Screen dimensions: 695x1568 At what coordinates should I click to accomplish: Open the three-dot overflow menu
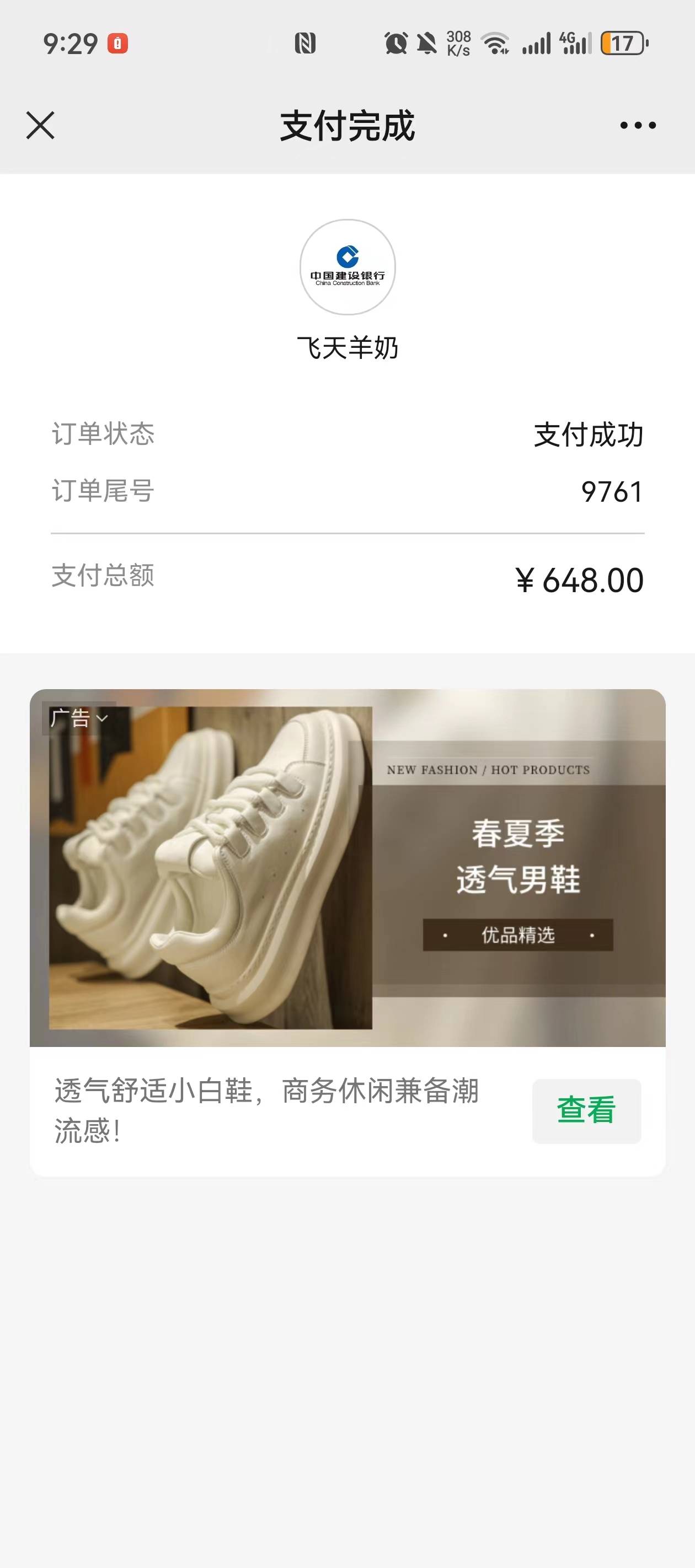[637, 125]
